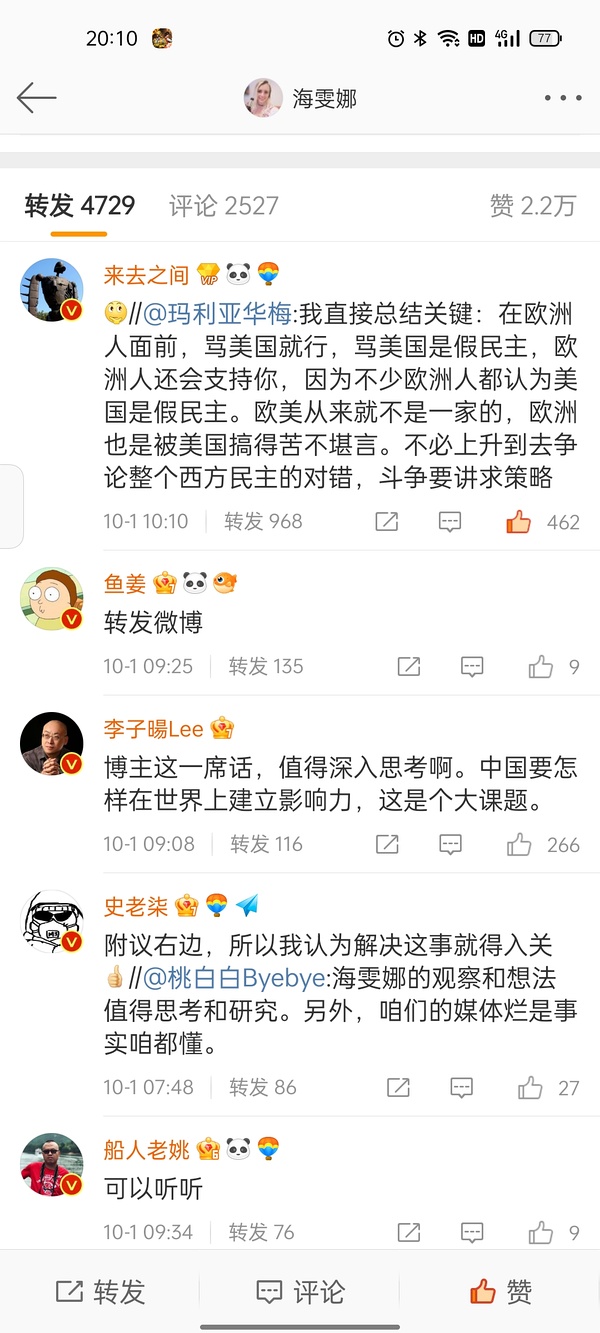
Task: Repost 鱼姜's 转发微博 post
Action: [408, 667]
